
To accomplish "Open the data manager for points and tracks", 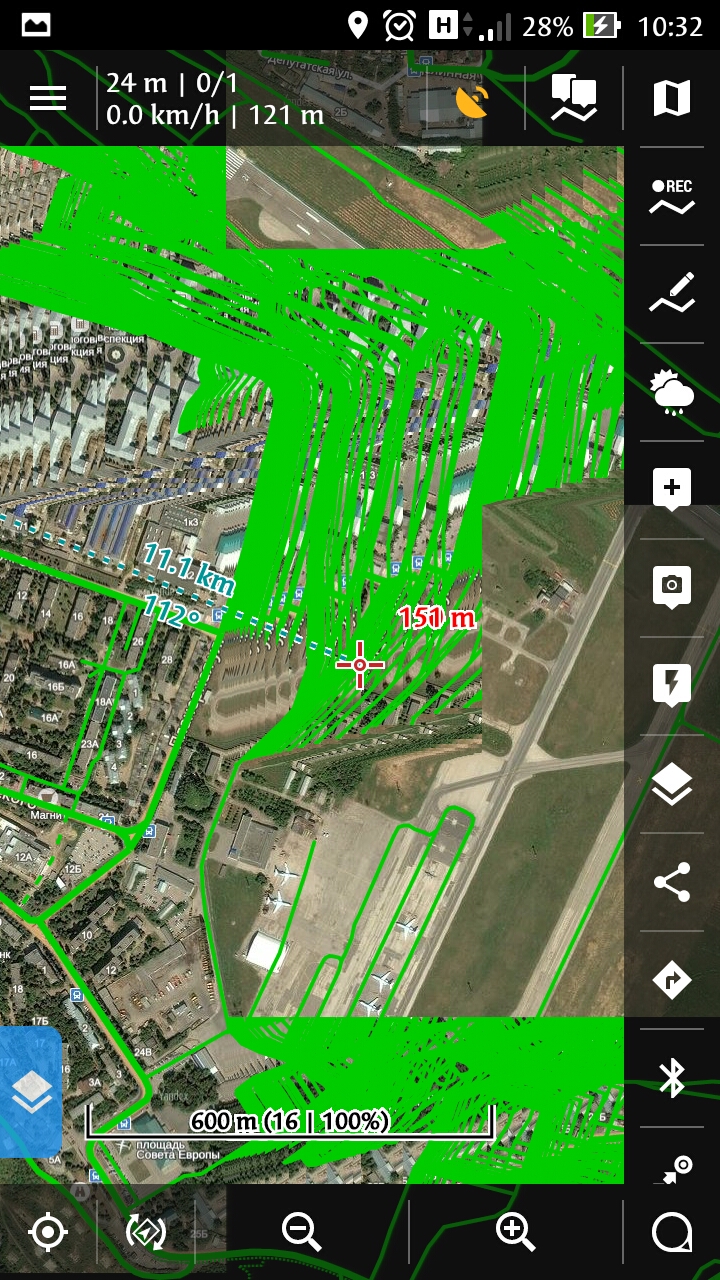I will pos(574,98).
